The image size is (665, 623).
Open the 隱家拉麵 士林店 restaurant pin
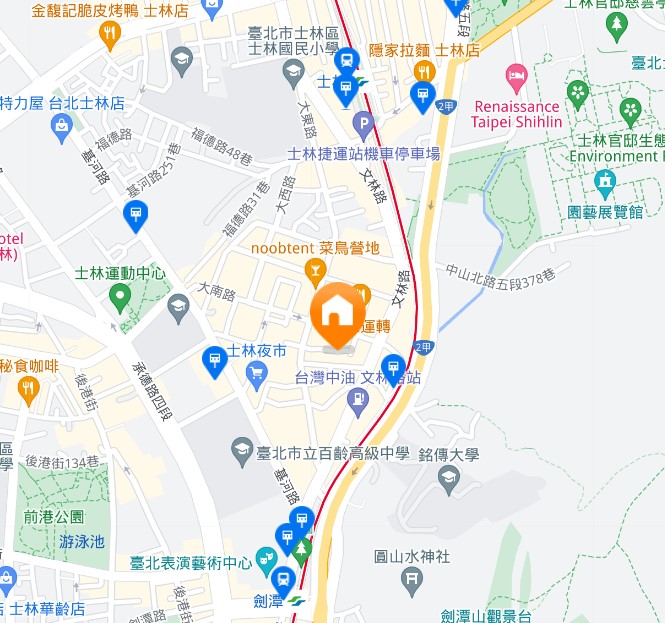[424, 72]
